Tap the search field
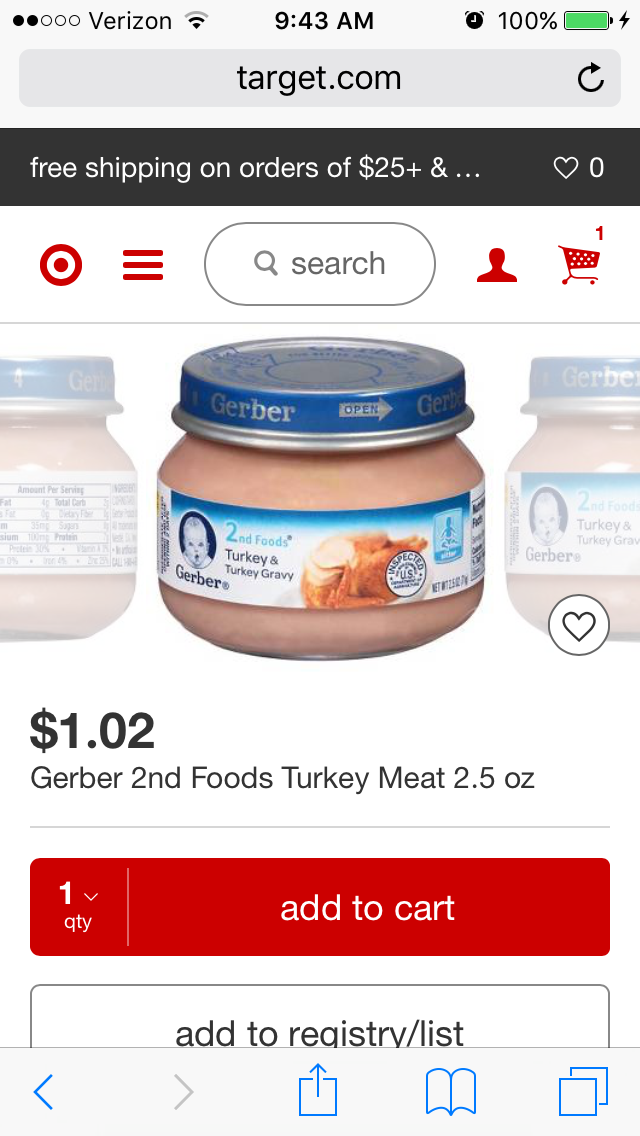 pos(320,264)
